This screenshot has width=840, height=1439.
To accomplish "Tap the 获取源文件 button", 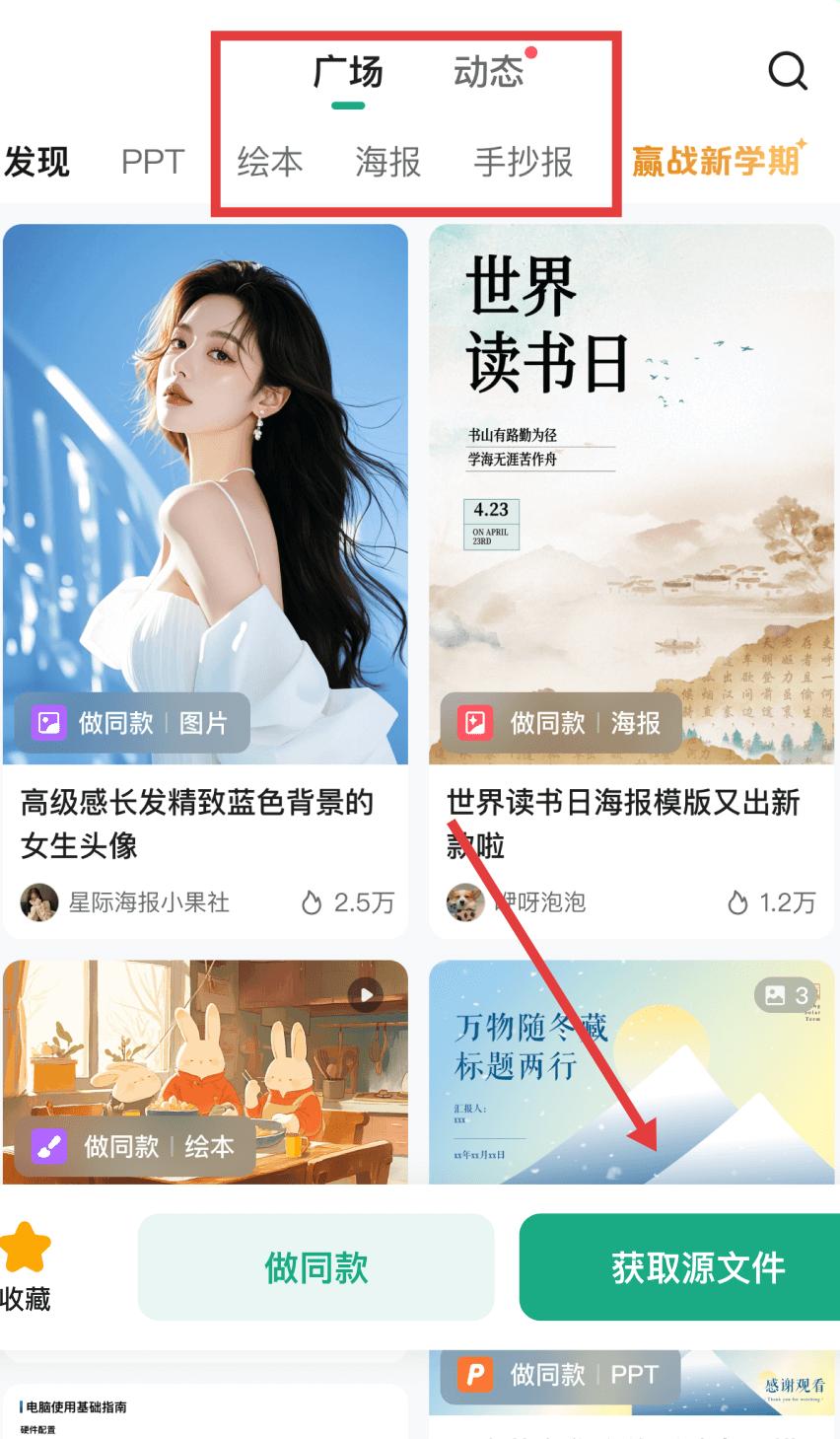I will click(680, 1267).
